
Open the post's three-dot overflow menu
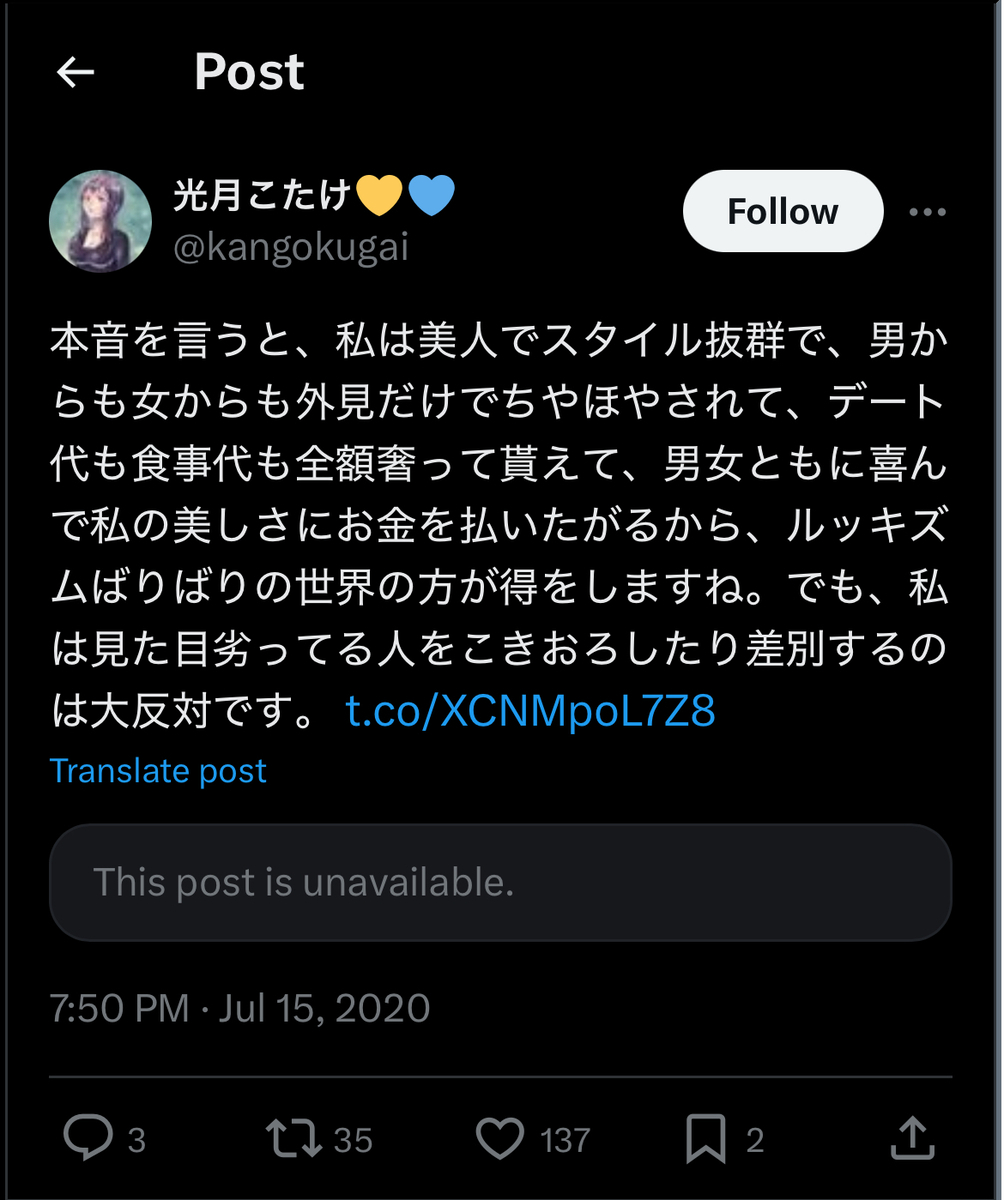927,212
